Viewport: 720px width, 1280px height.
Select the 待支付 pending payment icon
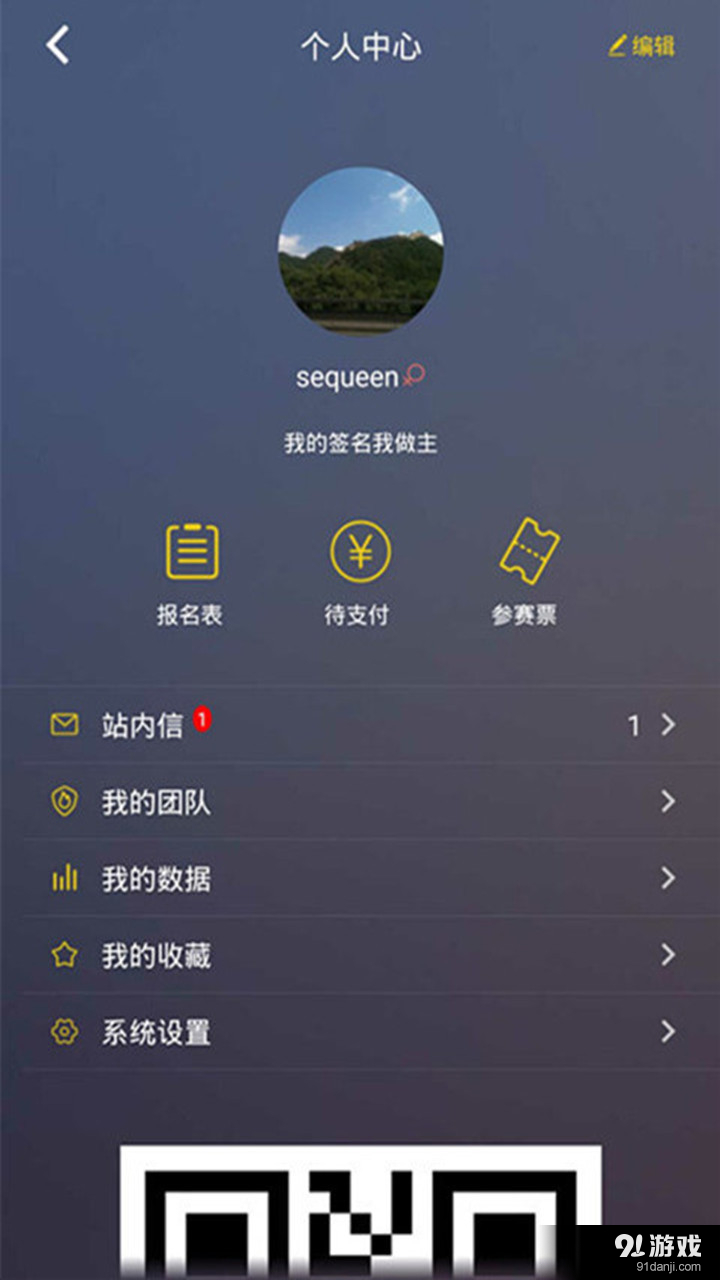[x=361, y=549]
